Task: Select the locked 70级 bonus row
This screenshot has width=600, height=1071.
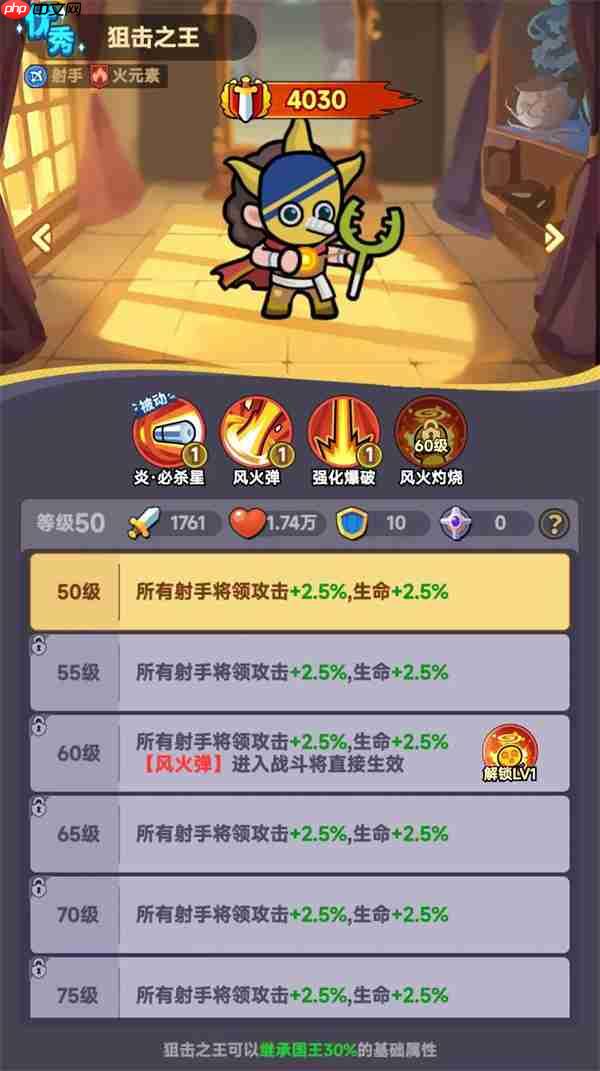Action: (x=300, y=914)
